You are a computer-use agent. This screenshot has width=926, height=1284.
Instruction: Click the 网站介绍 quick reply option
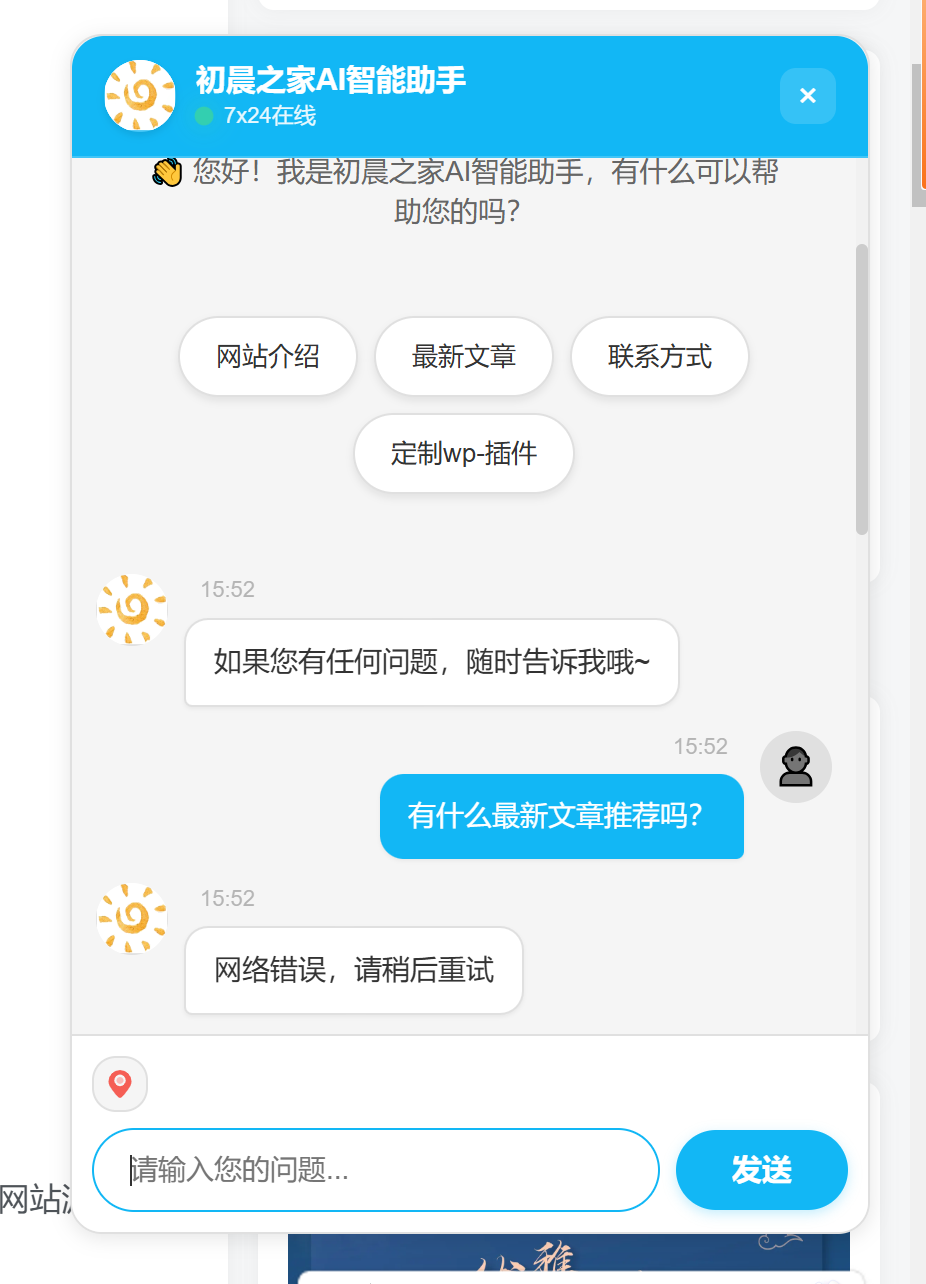click(267, 356)
